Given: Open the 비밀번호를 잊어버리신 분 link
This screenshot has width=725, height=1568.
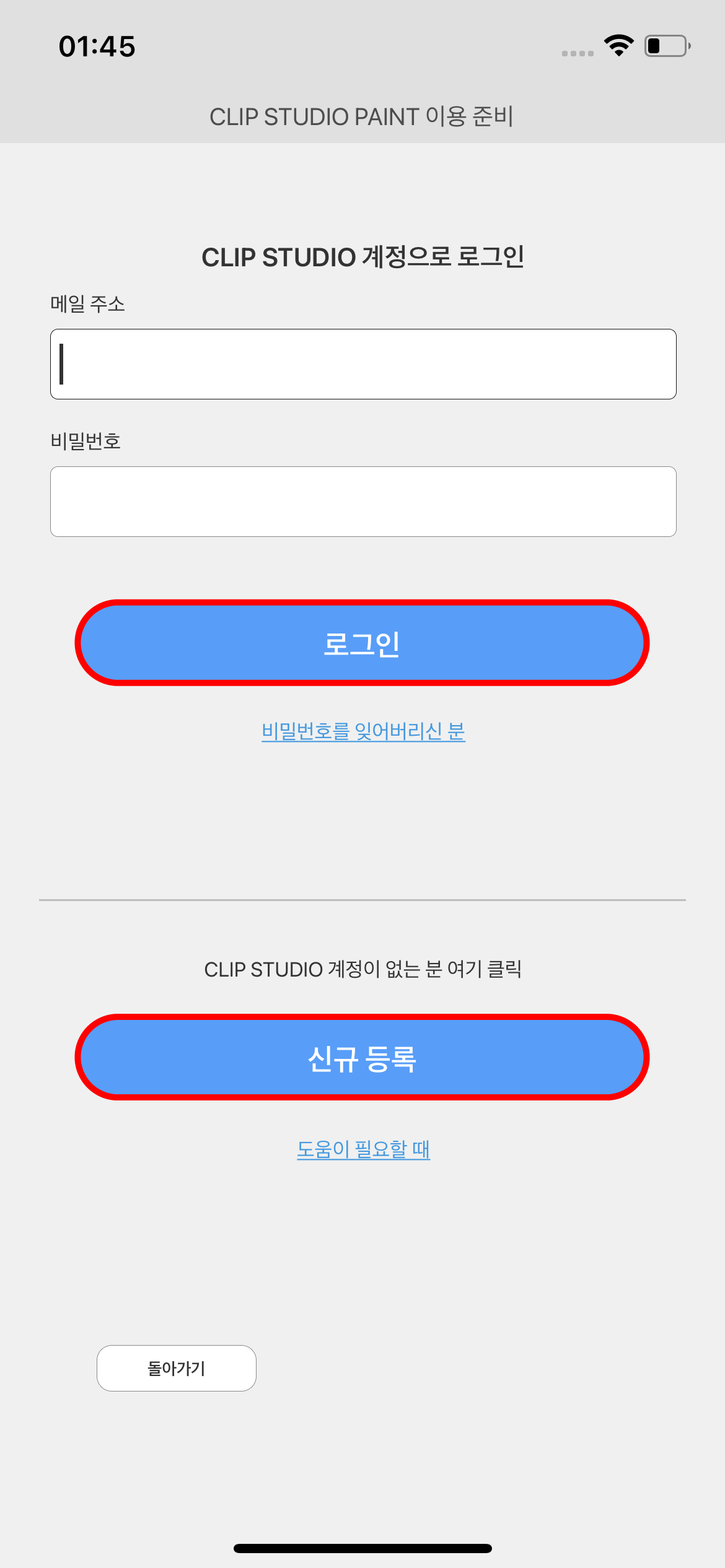Looking at the screenshot, I should [363, 731].
